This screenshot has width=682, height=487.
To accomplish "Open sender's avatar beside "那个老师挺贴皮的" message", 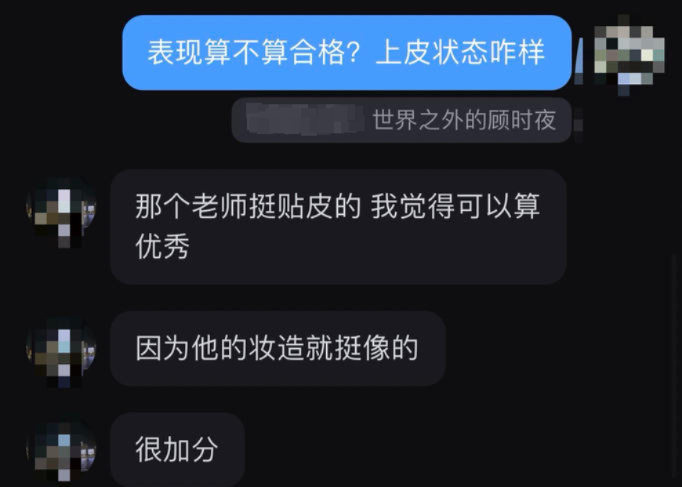I will 61,211.
